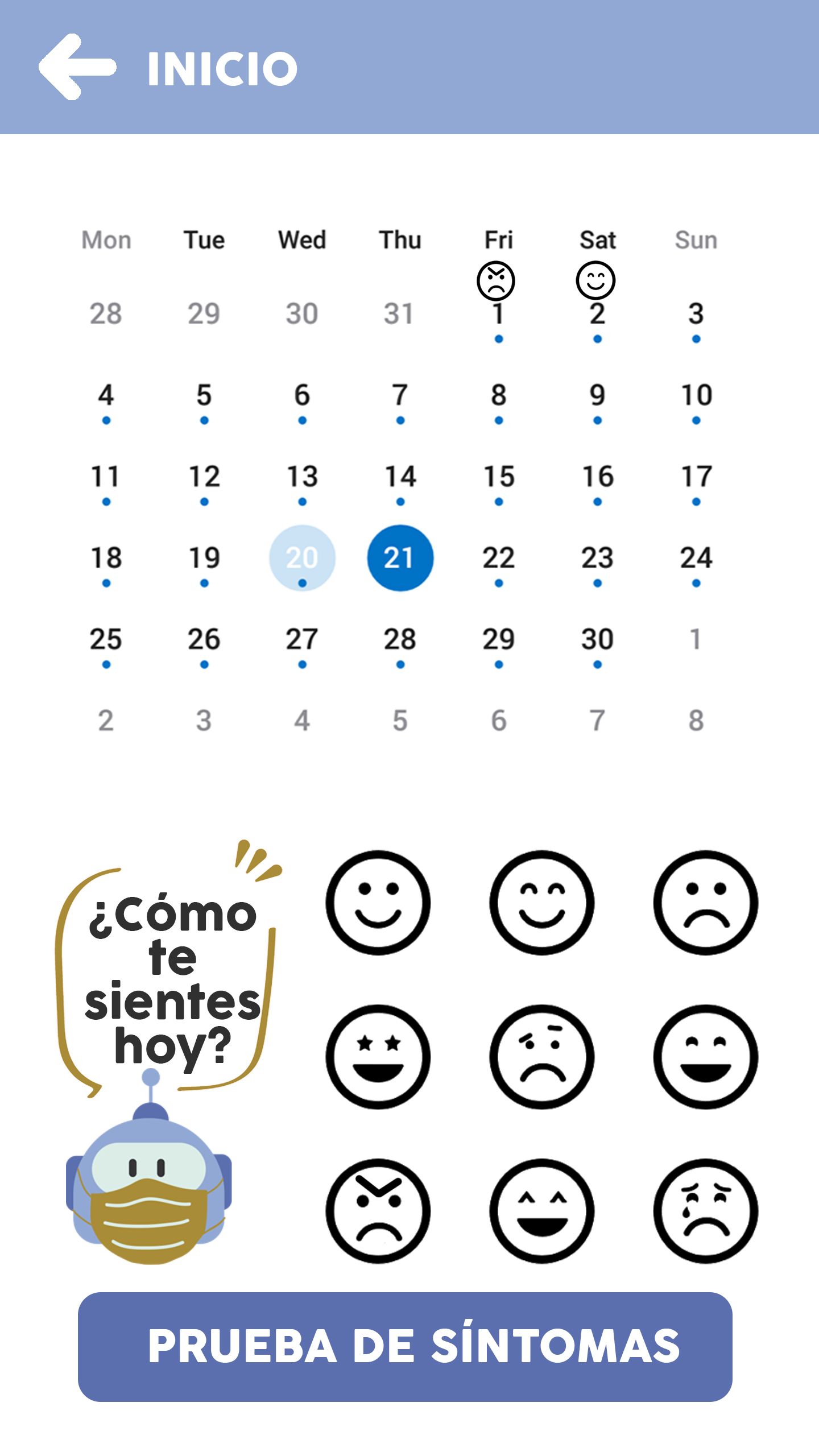The image size is (819, 1456).
Task: Tap day 30 in the last full week
Action: pos(597,645)
